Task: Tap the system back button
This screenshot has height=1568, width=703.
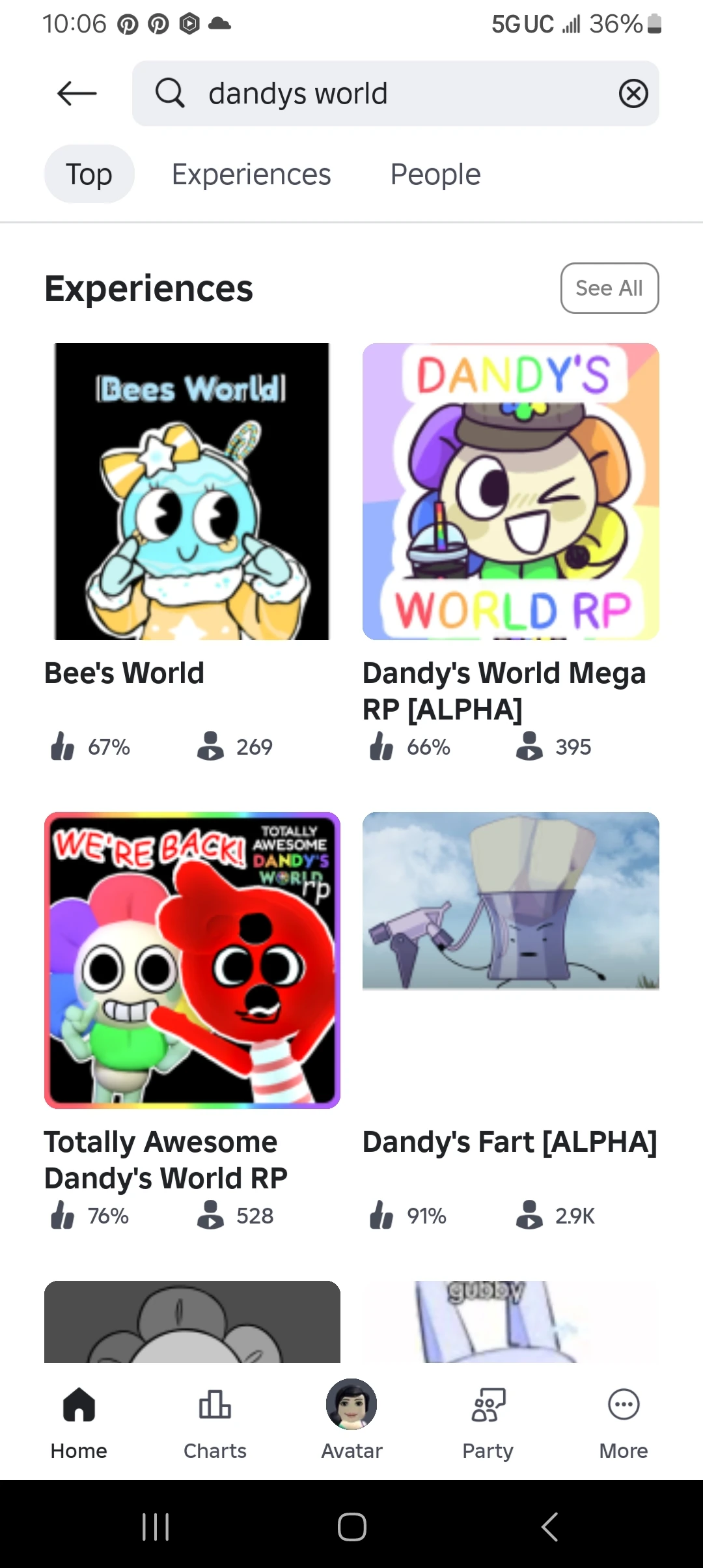Action: tap(550, 1526)
